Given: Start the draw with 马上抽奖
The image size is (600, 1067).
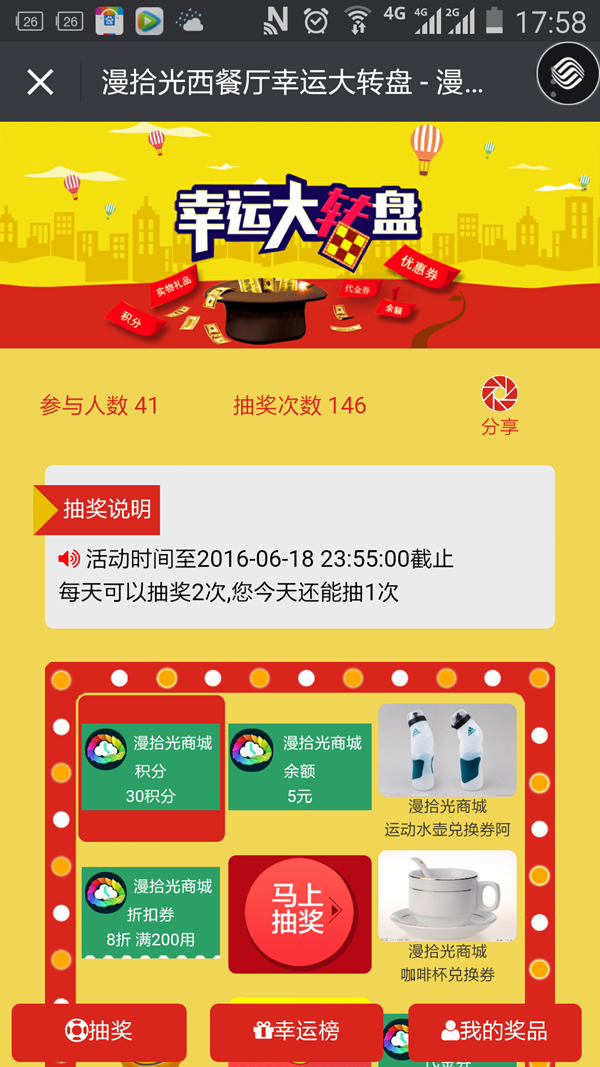Looking at the screenshot, I should (298, 910).
